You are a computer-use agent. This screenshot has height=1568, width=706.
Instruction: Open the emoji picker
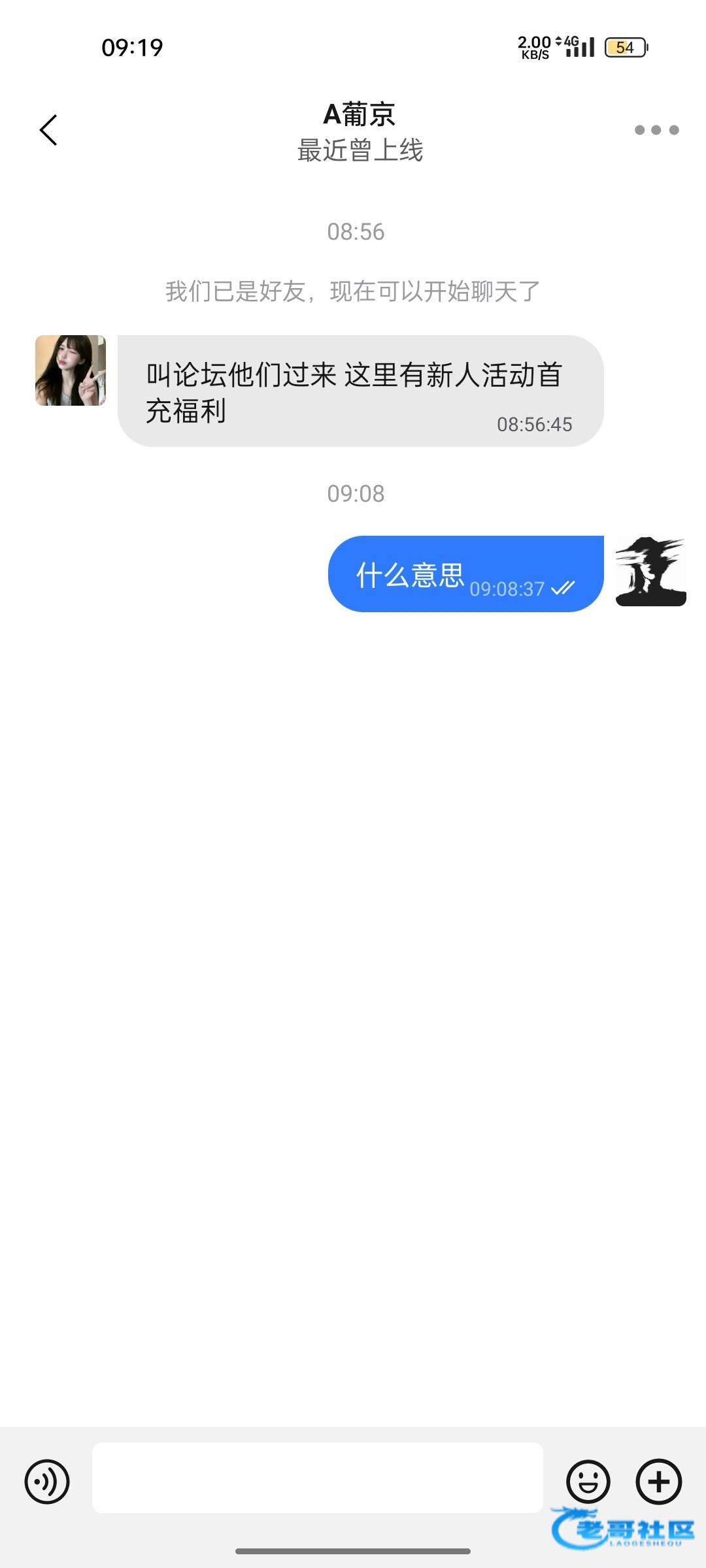(588, 1481)
